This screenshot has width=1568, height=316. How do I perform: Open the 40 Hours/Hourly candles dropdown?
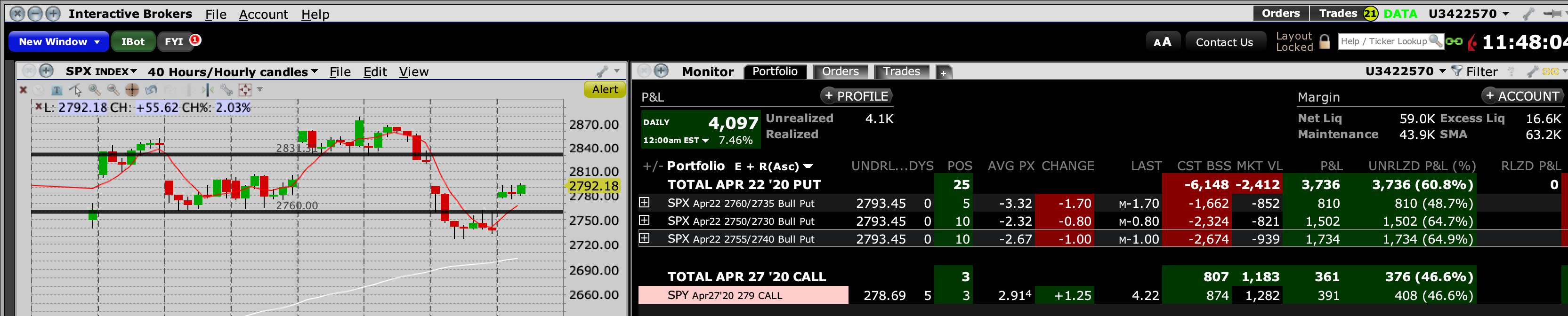pyautogui.click(x=233, y=71)
